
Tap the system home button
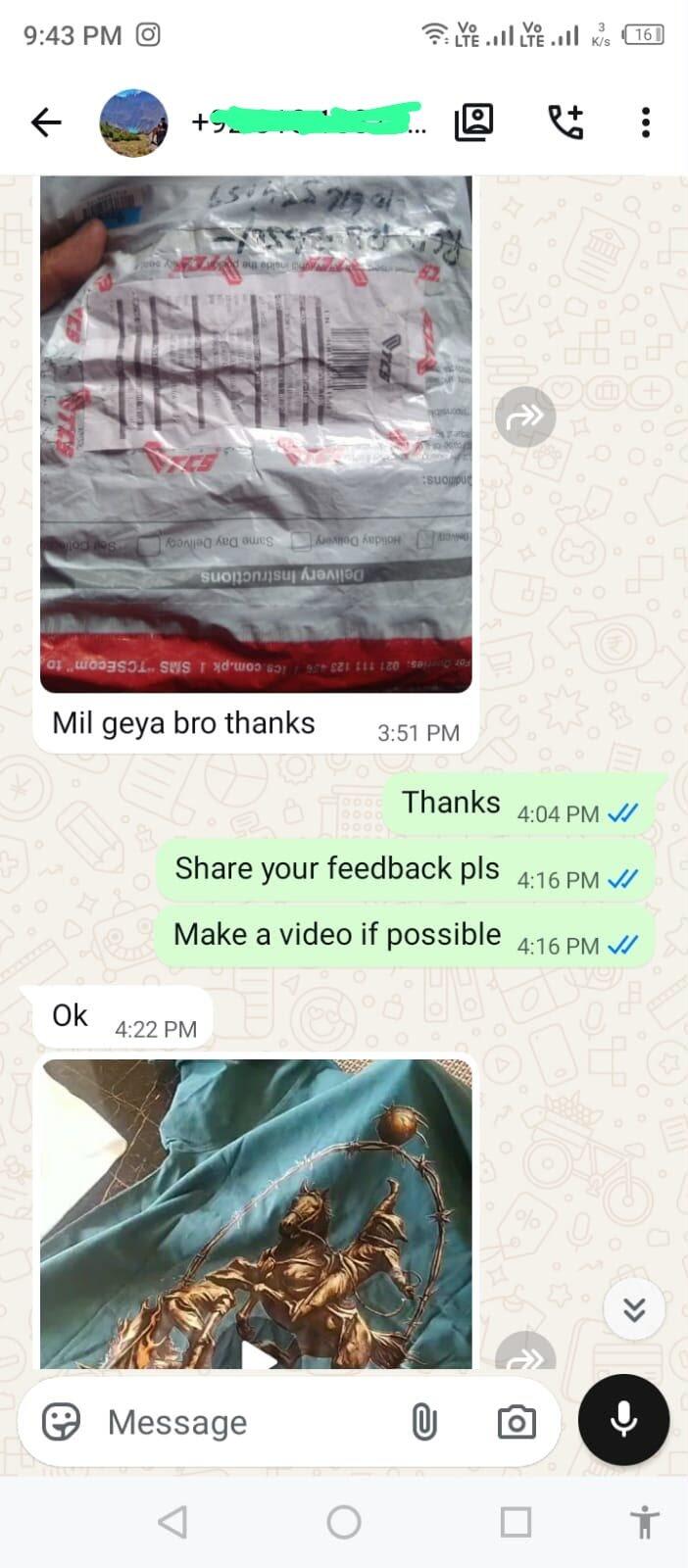click(x=344, y=1522)
